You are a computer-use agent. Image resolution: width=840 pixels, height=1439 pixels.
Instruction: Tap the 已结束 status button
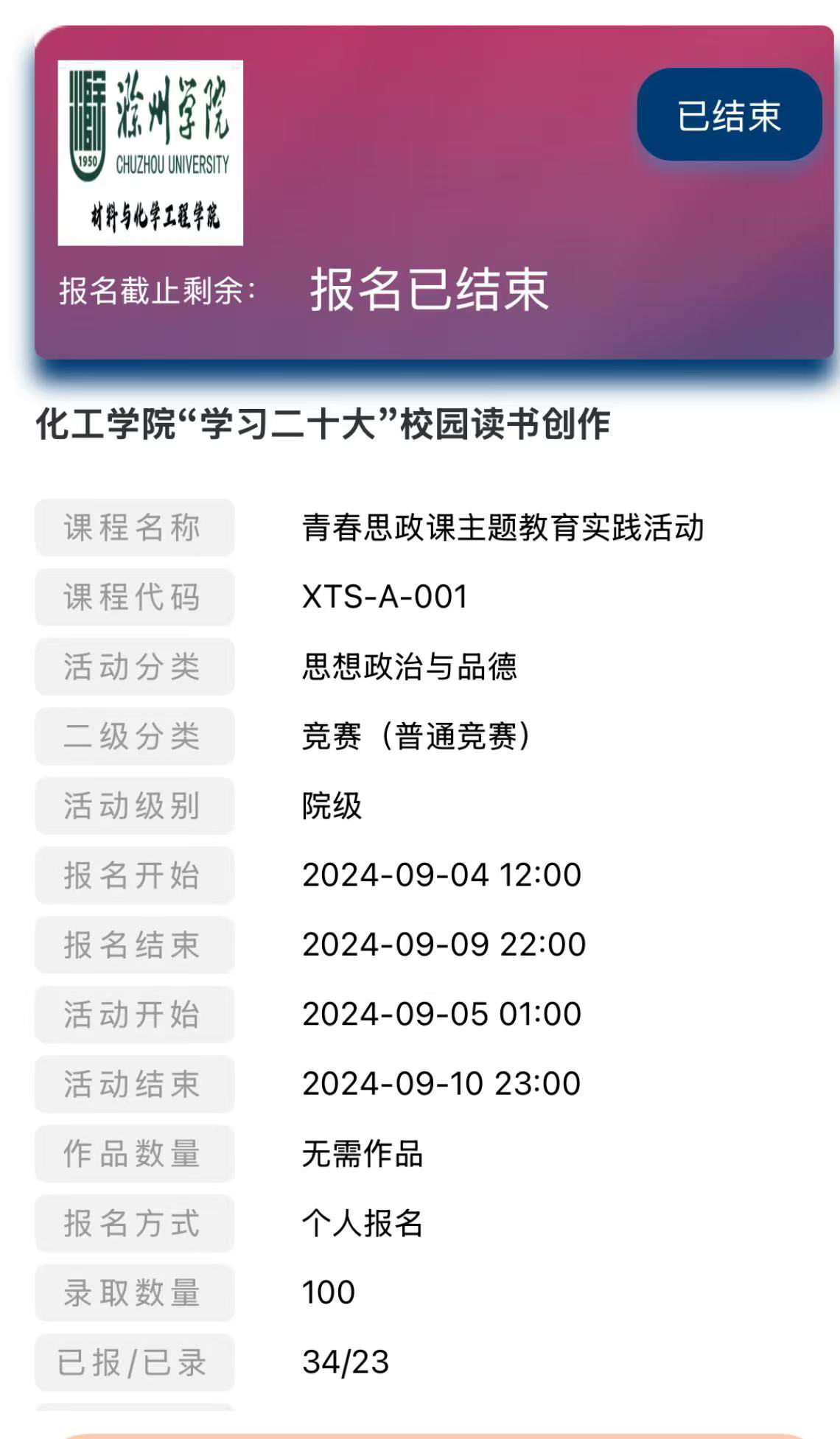[x=729, y=116]
